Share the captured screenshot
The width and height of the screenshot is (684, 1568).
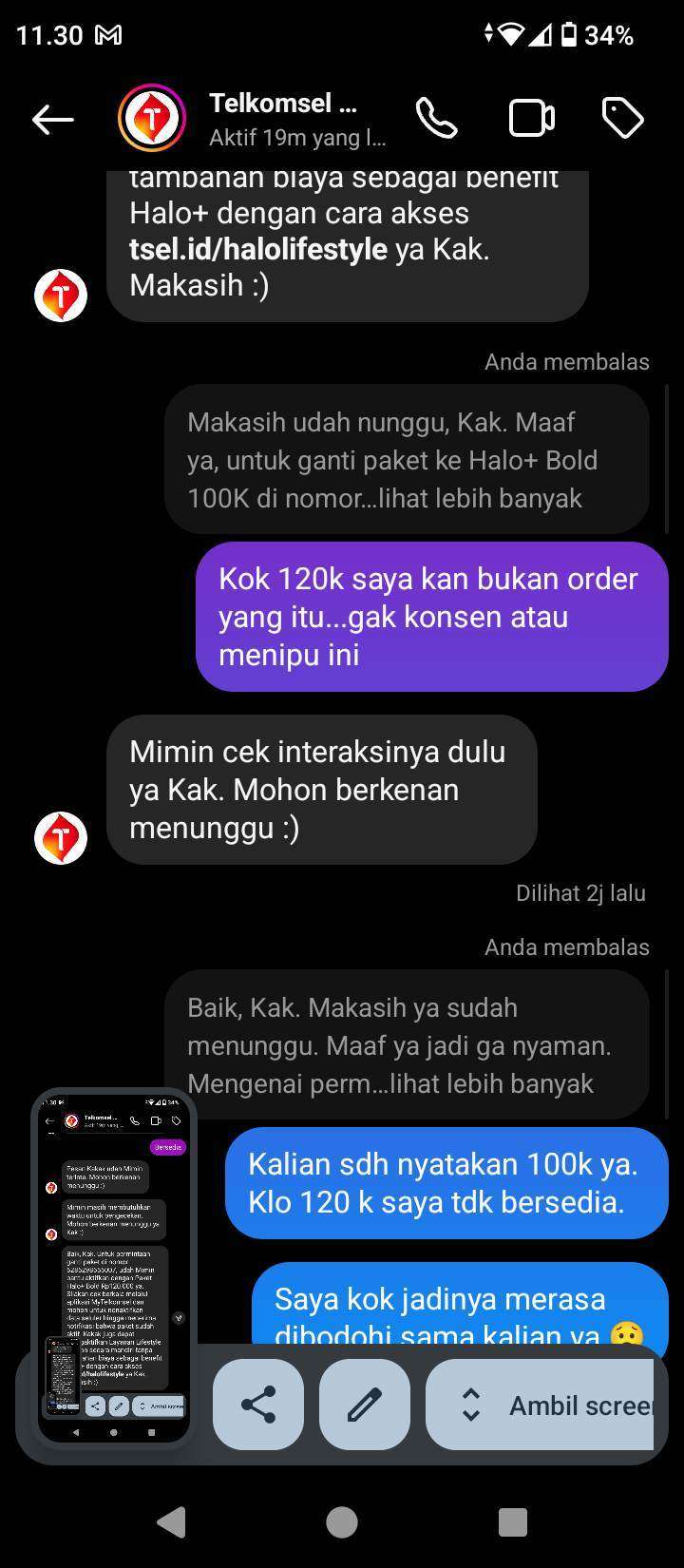tap(258, 1405)
